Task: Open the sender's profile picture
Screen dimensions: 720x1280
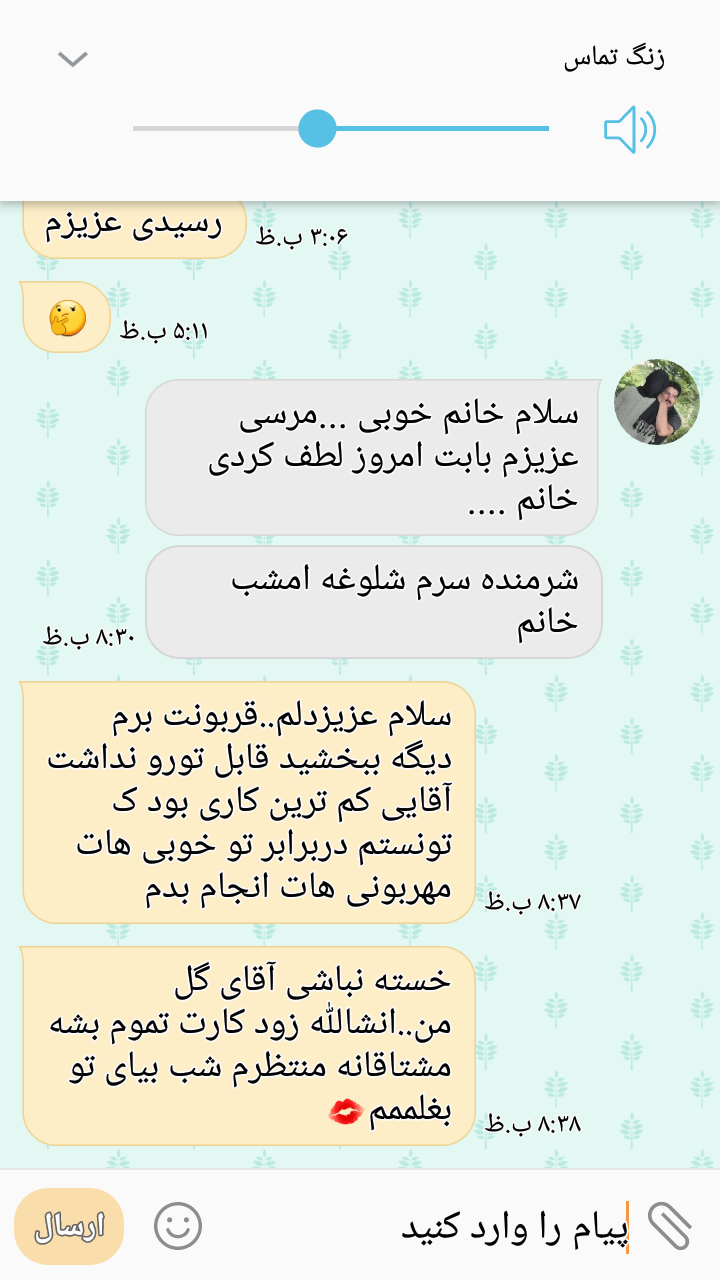Action: pyautogui.click(x=657, y=402)
